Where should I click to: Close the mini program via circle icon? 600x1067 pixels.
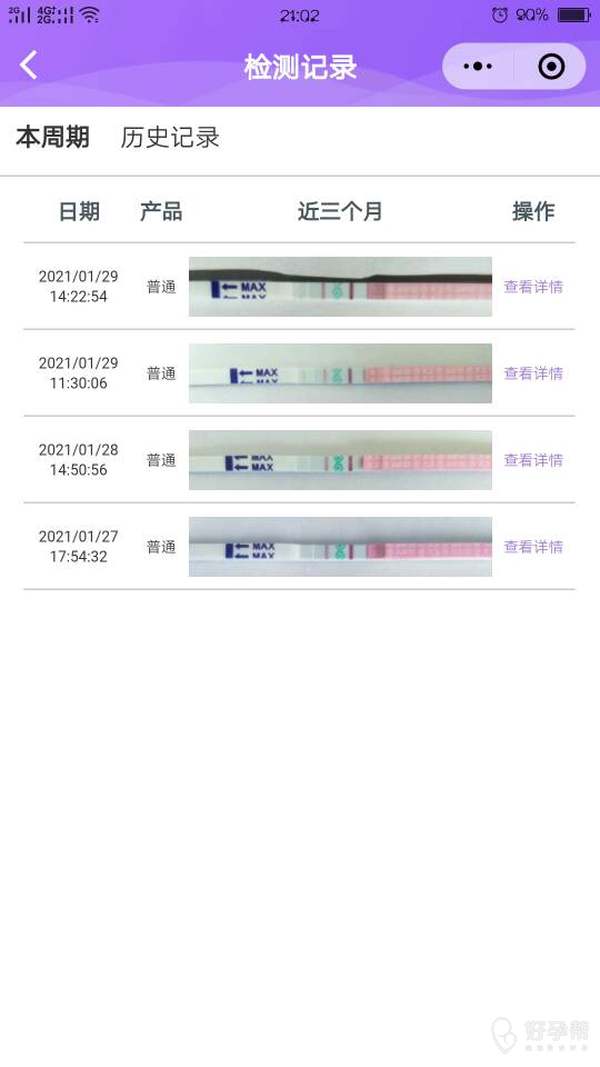tap(551, 67)
